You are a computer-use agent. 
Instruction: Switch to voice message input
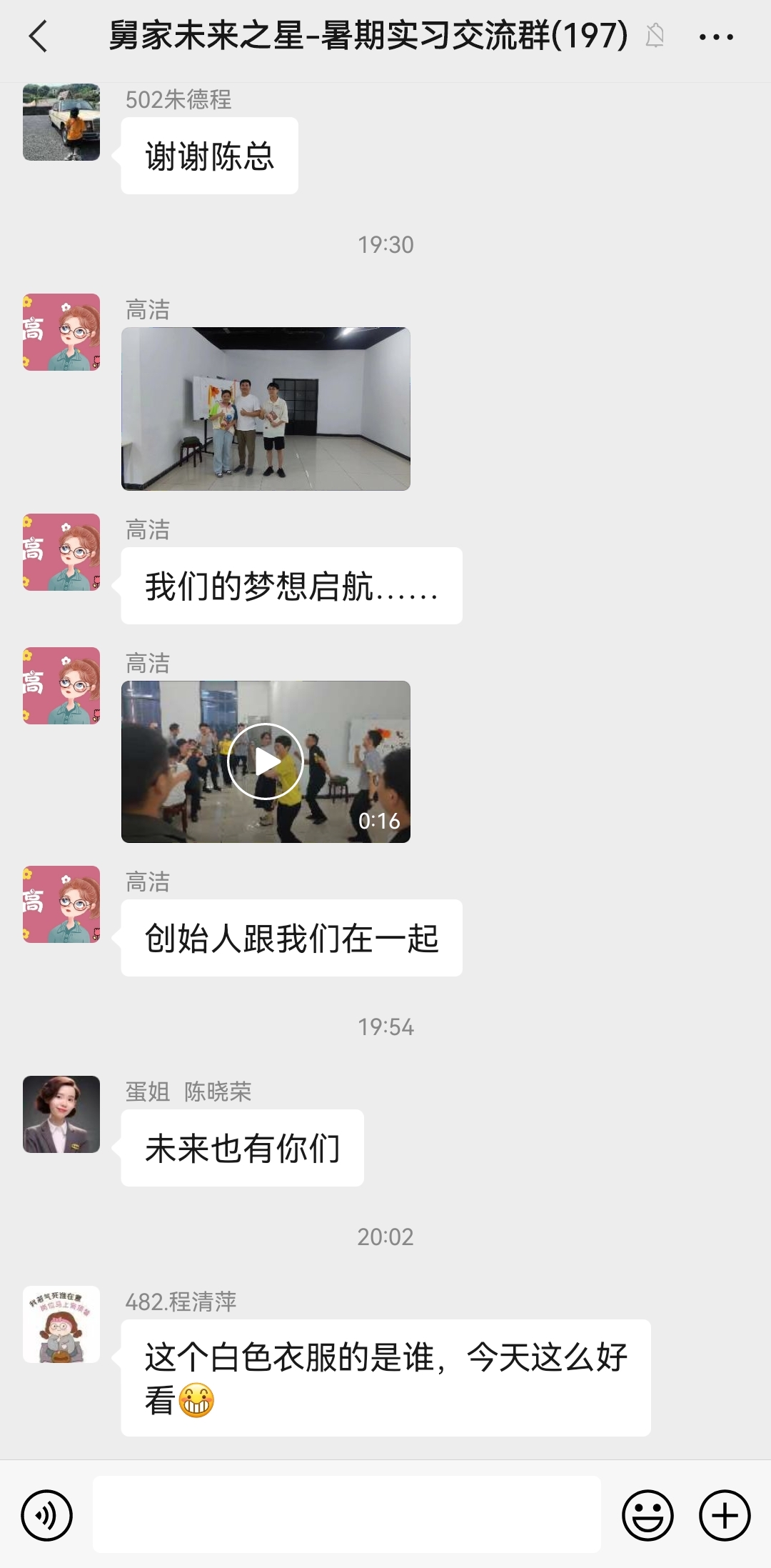(x=47, y=1514)
